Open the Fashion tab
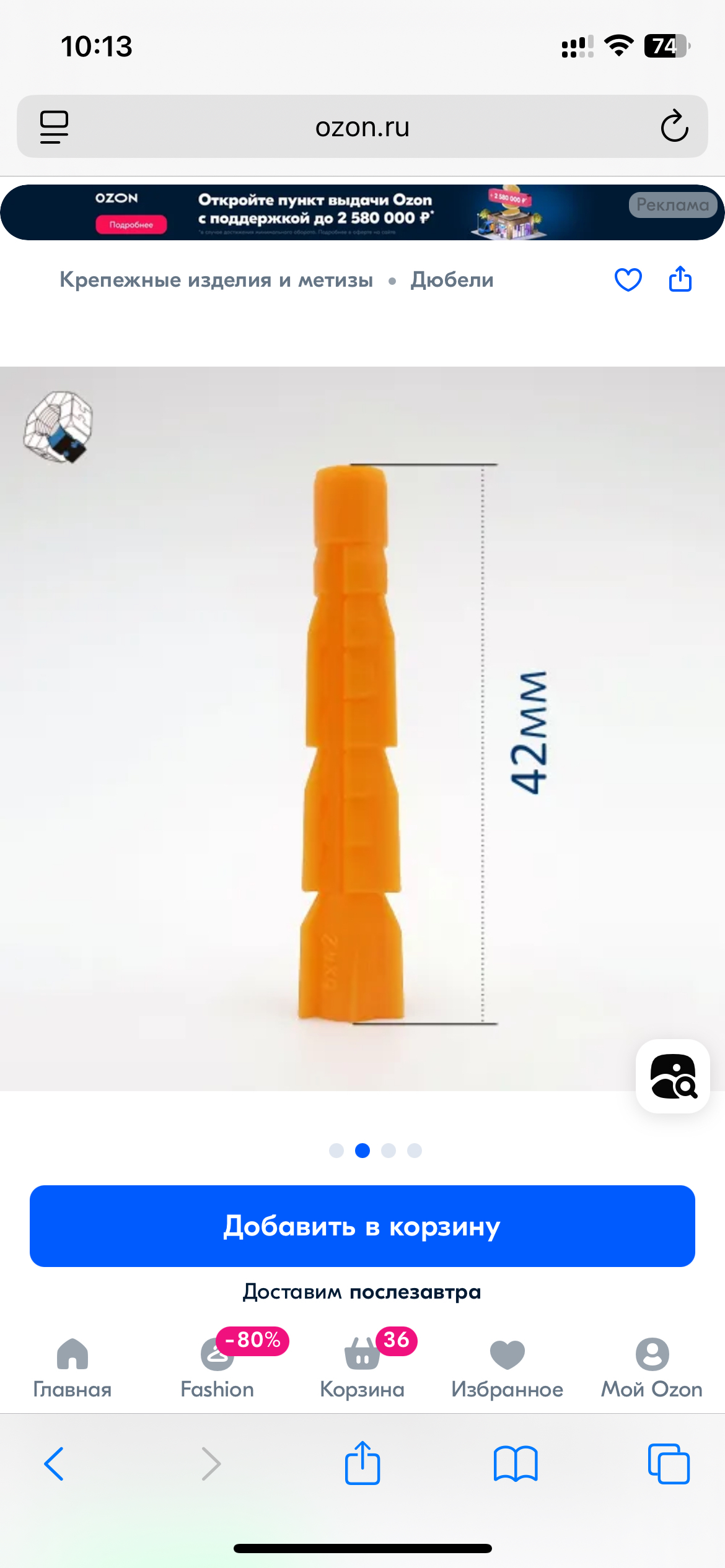 pyautogui.click(x=217, y=1364)
